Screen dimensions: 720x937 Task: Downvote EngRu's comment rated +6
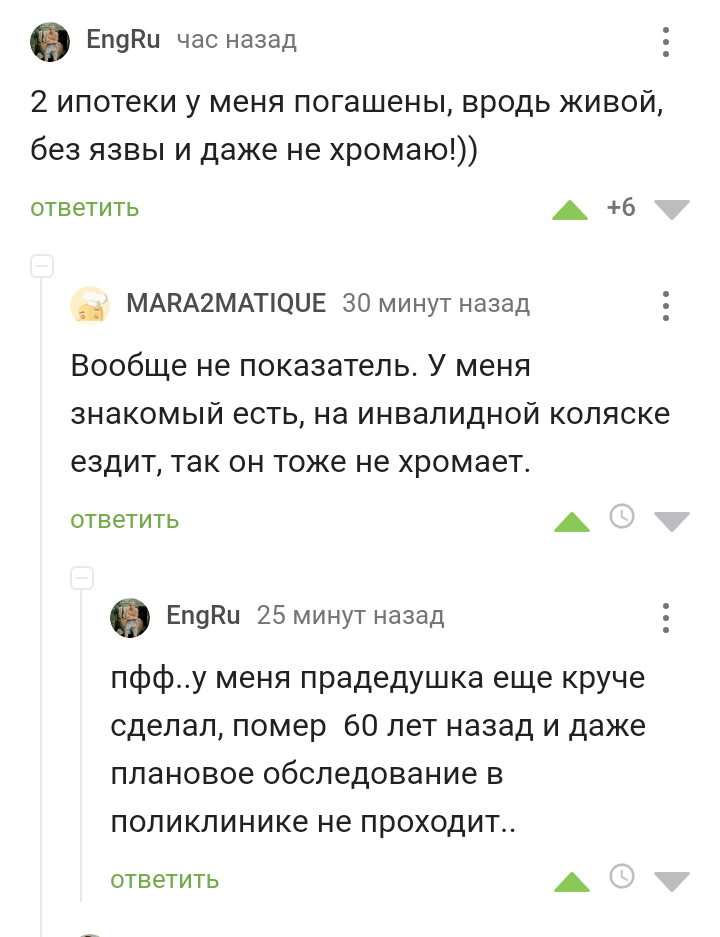click(671, 209)
